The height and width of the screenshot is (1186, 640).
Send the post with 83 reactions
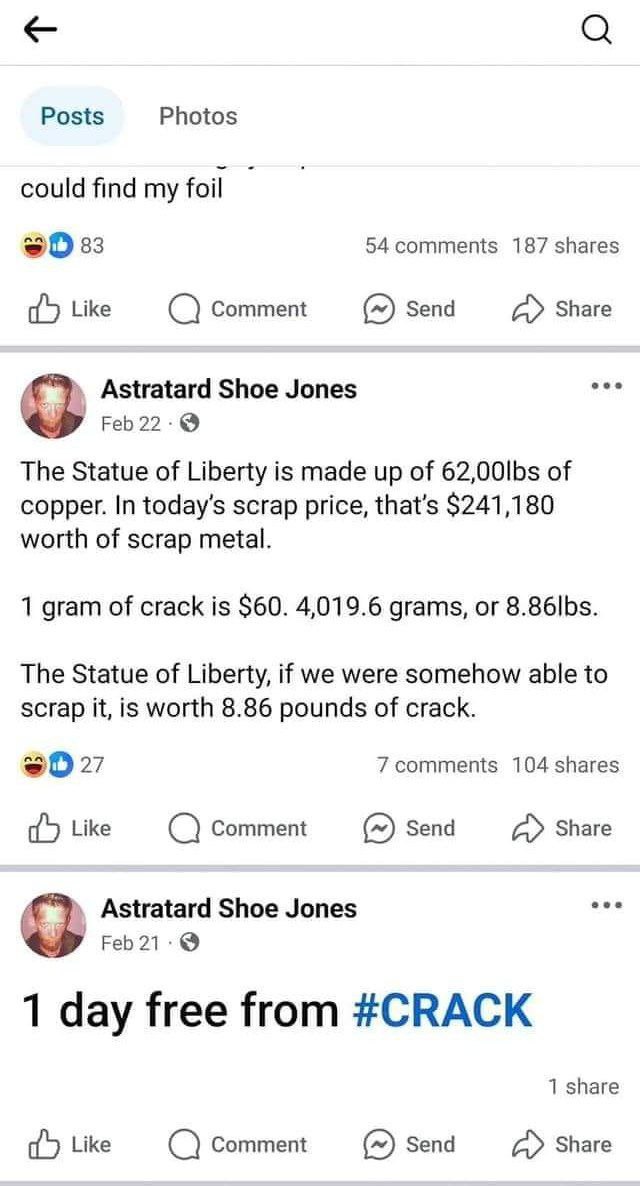[411, 309]
